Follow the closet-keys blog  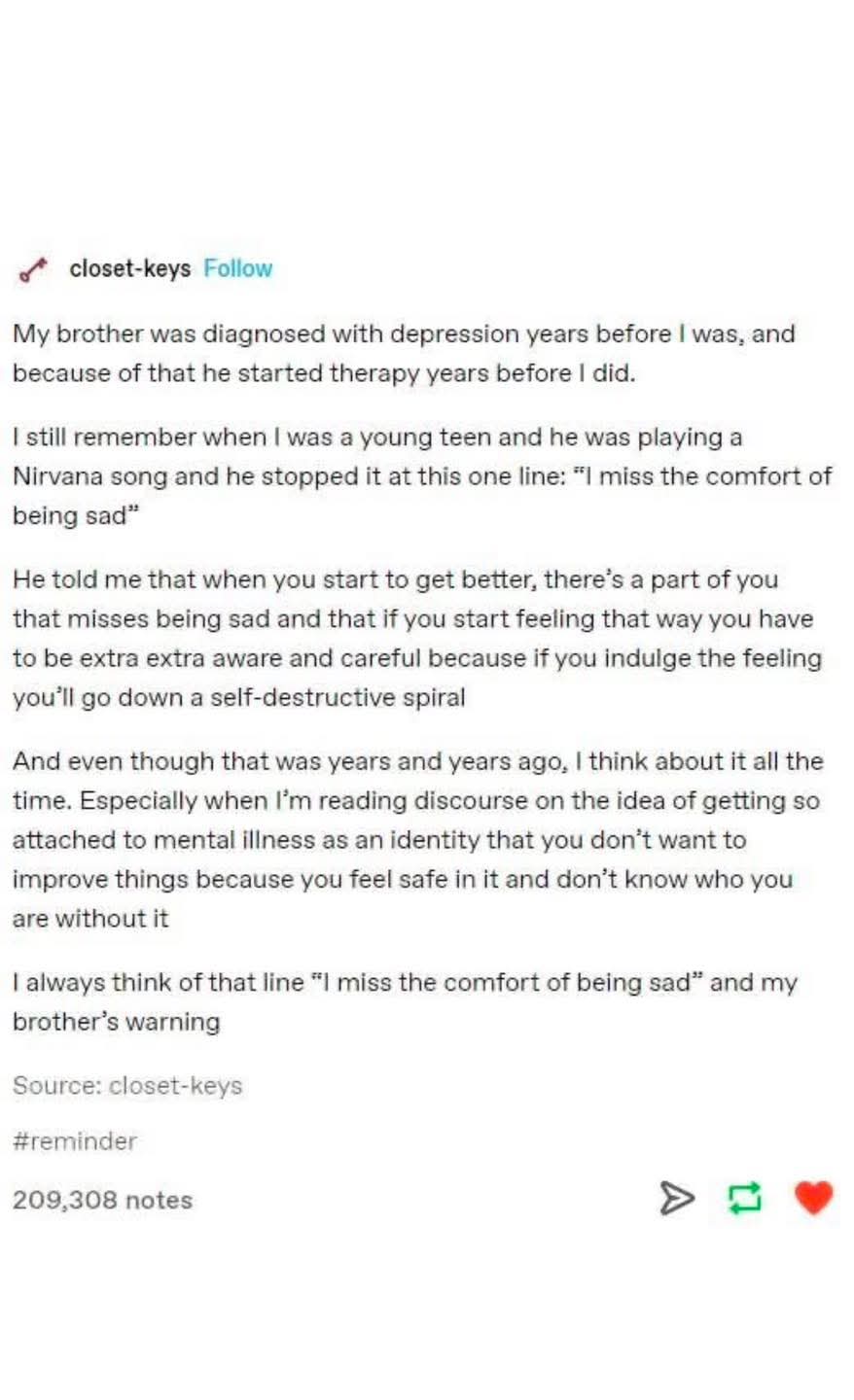pyautogui.click(x=237, y=268)
